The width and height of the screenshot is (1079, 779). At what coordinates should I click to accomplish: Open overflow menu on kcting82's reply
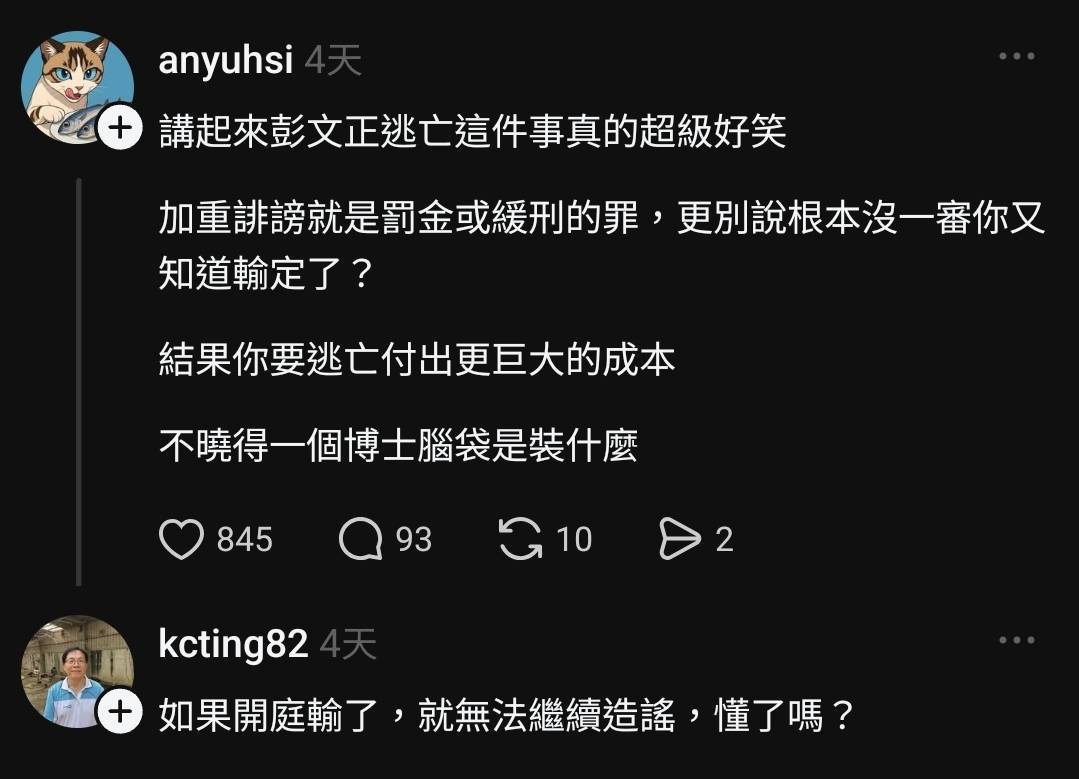(x=1016, y=640)
